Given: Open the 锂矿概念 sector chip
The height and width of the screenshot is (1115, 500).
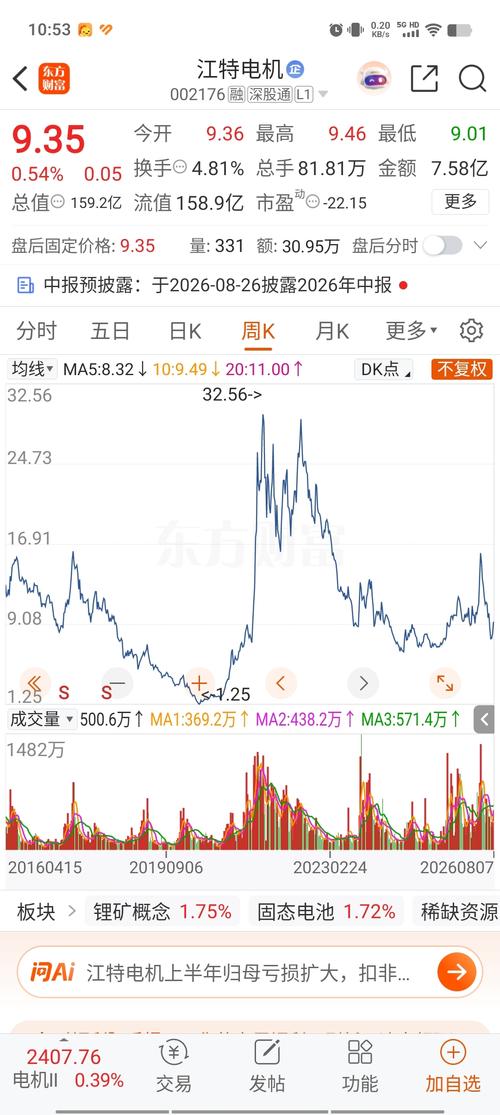Looking at the screenshot, I should pyautogui.click(x=162, y=912).
